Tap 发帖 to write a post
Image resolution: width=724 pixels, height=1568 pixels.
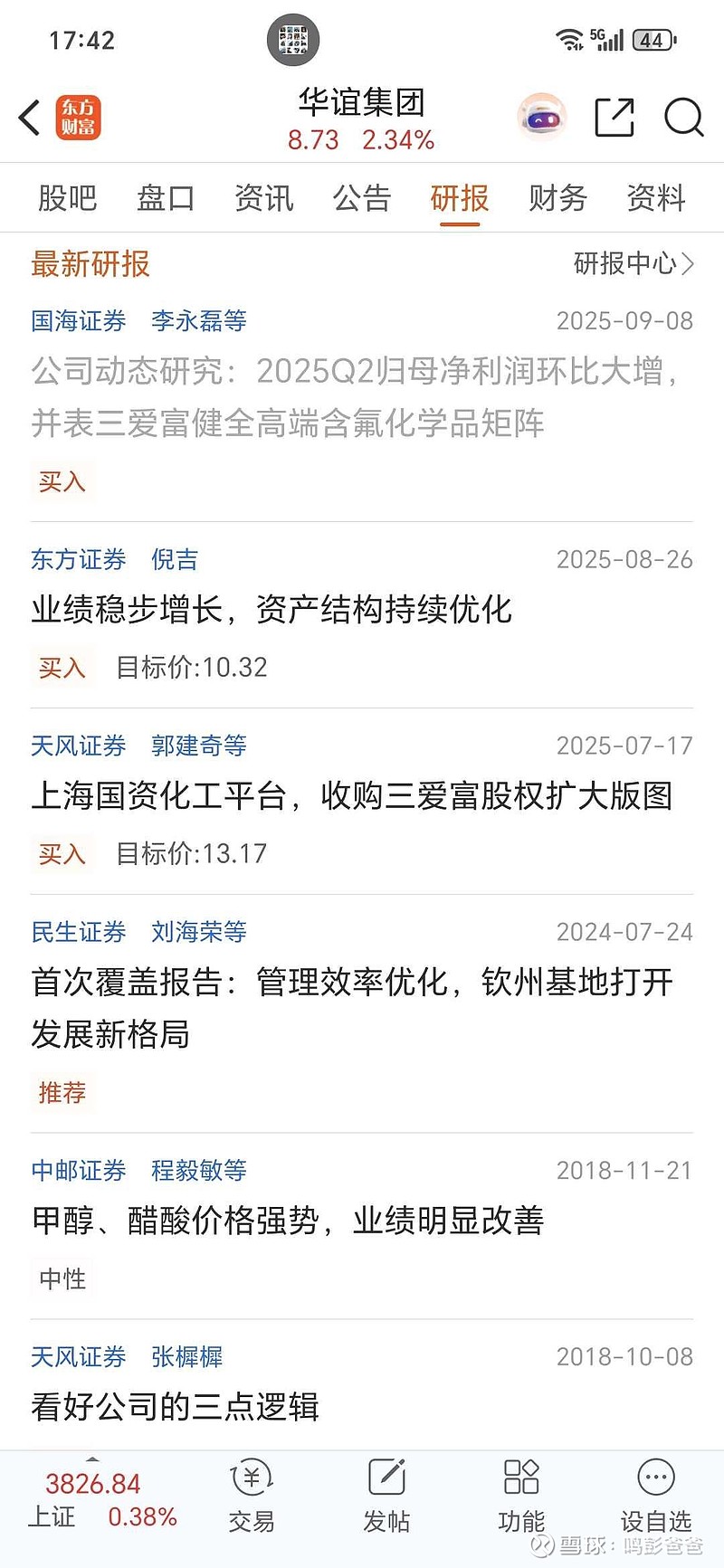coord(386,1496)
